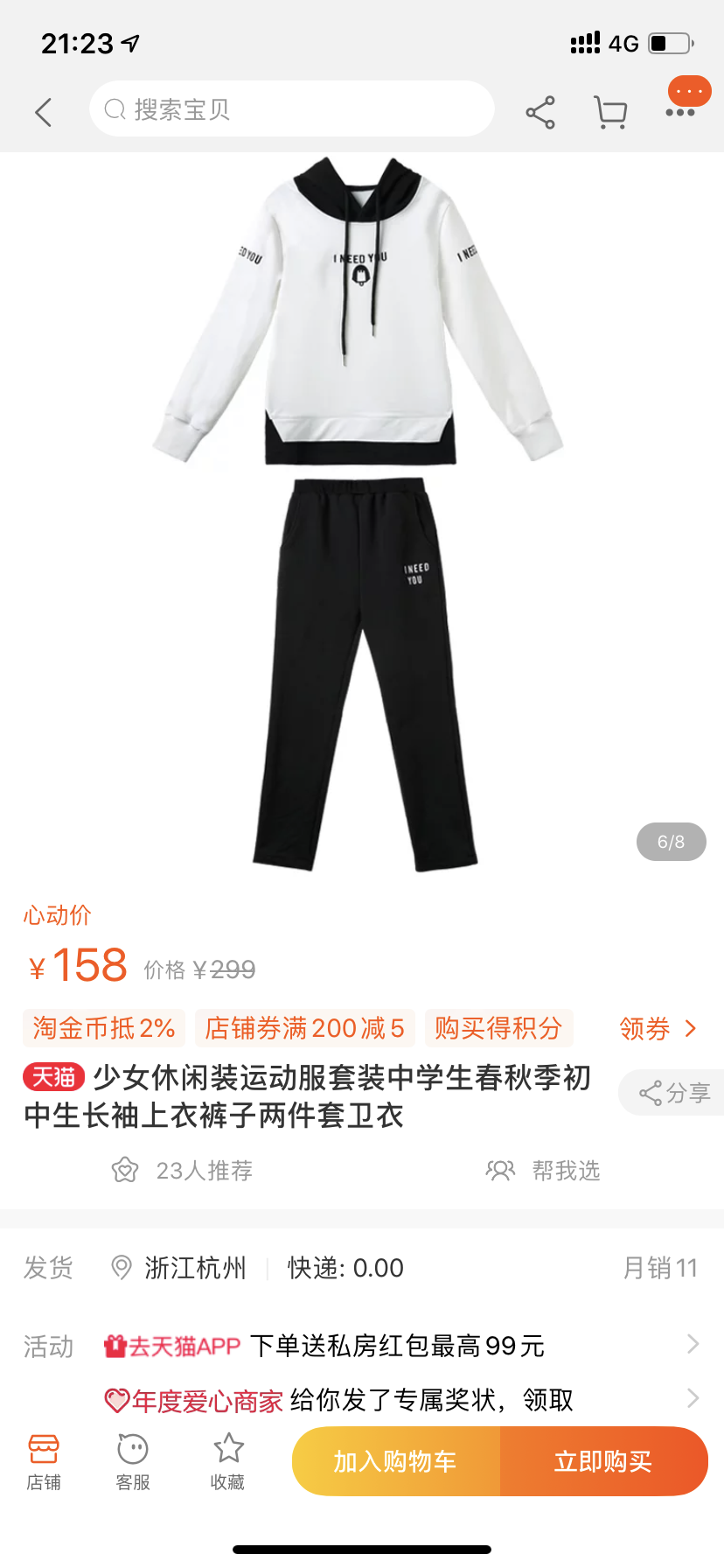This screenshot has height=1568, width=724.
Task: Open the 搜索宝贝 search box
Action: [x=291, y=109]
